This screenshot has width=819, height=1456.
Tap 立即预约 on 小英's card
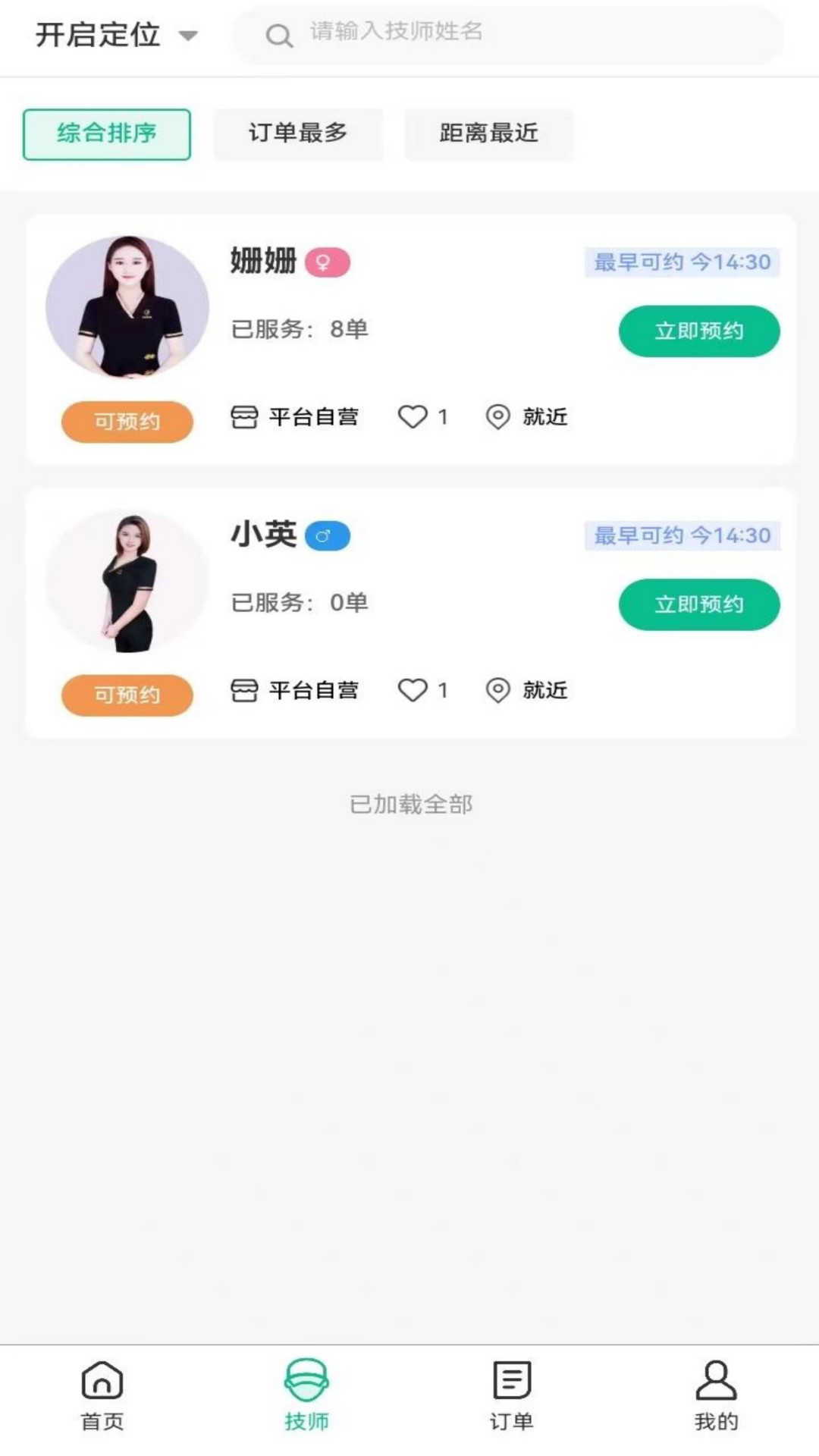click(698, 604)
